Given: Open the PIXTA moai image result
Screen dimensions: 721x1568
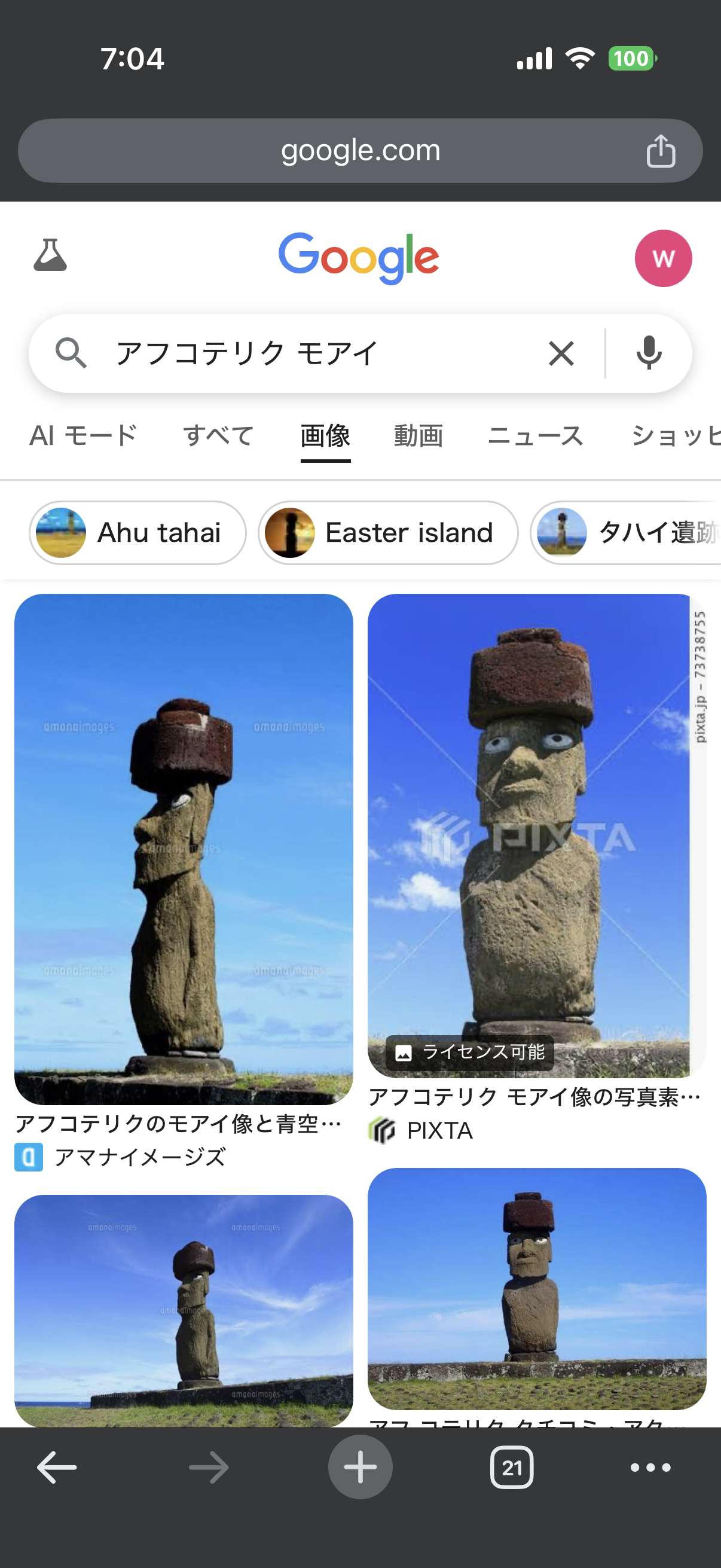Looking at the screenshot, I should (x=536, y=835).
